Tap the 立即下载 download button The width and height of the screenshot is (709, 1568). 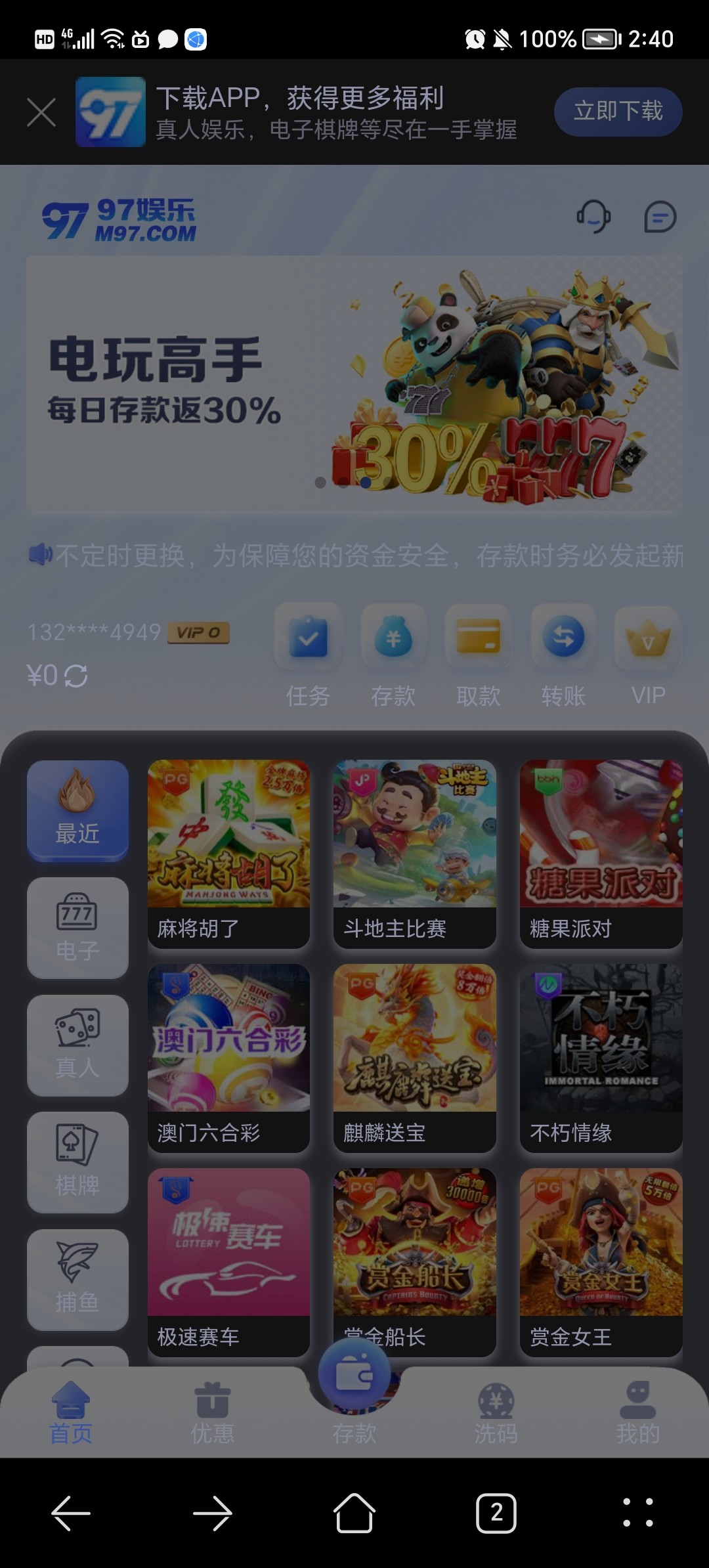(x=618, y=112)
